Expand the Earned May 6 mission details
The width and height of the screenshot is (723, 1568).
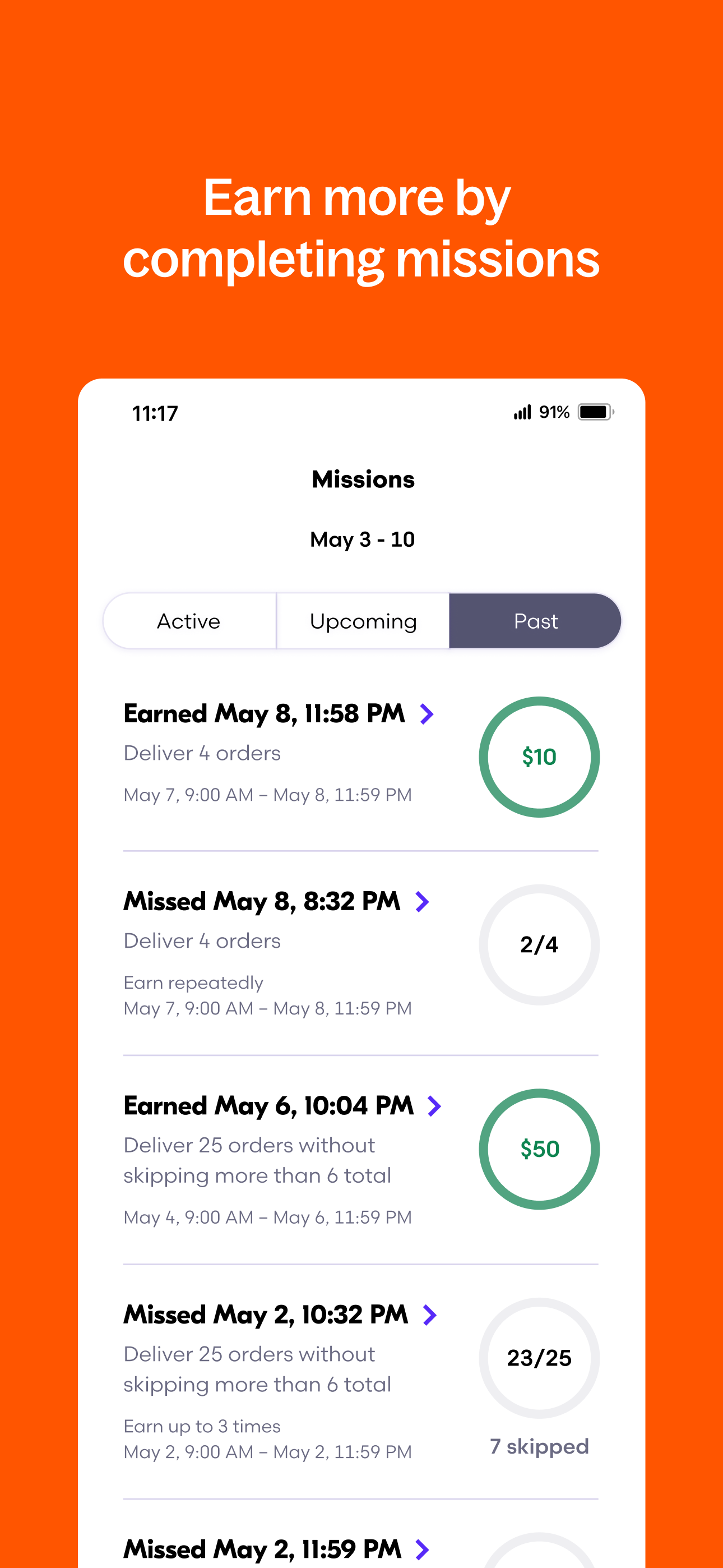tap(434, 1106)
